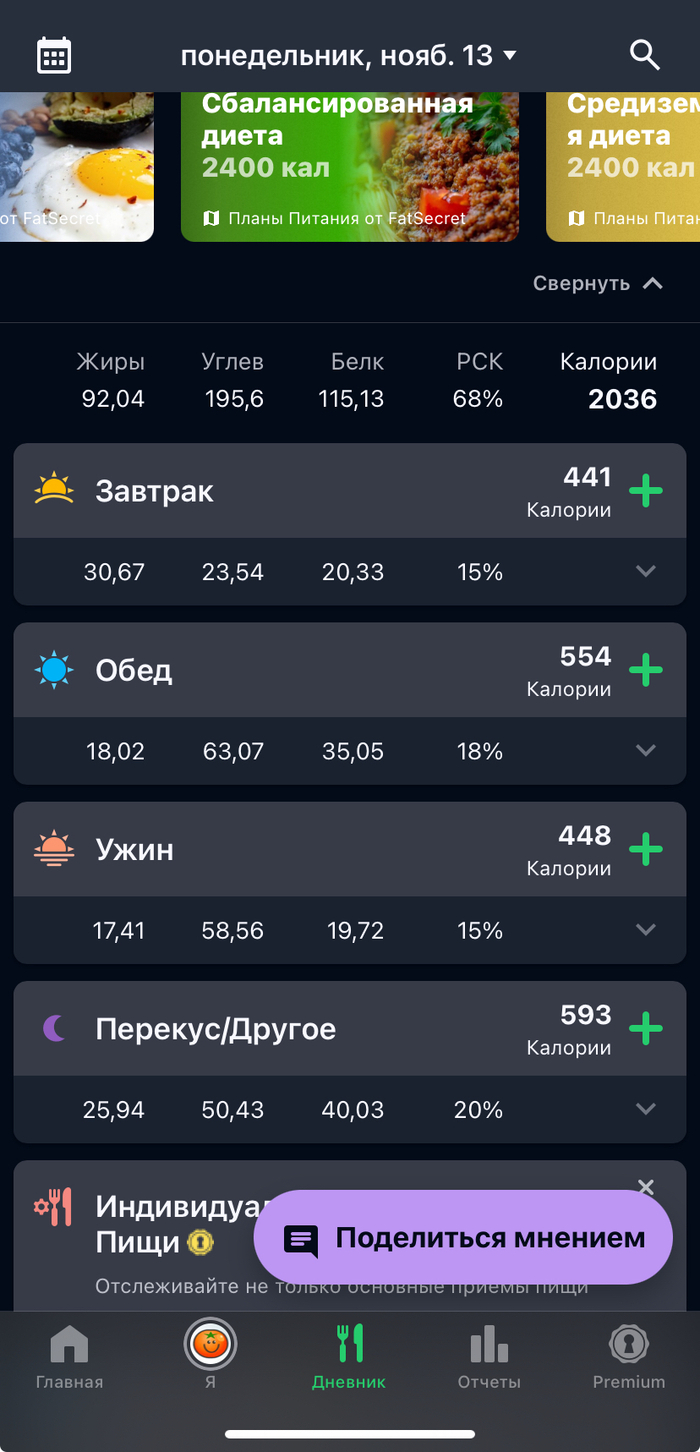
Task: Add food to Обед
Action: (x=646, y=670)
